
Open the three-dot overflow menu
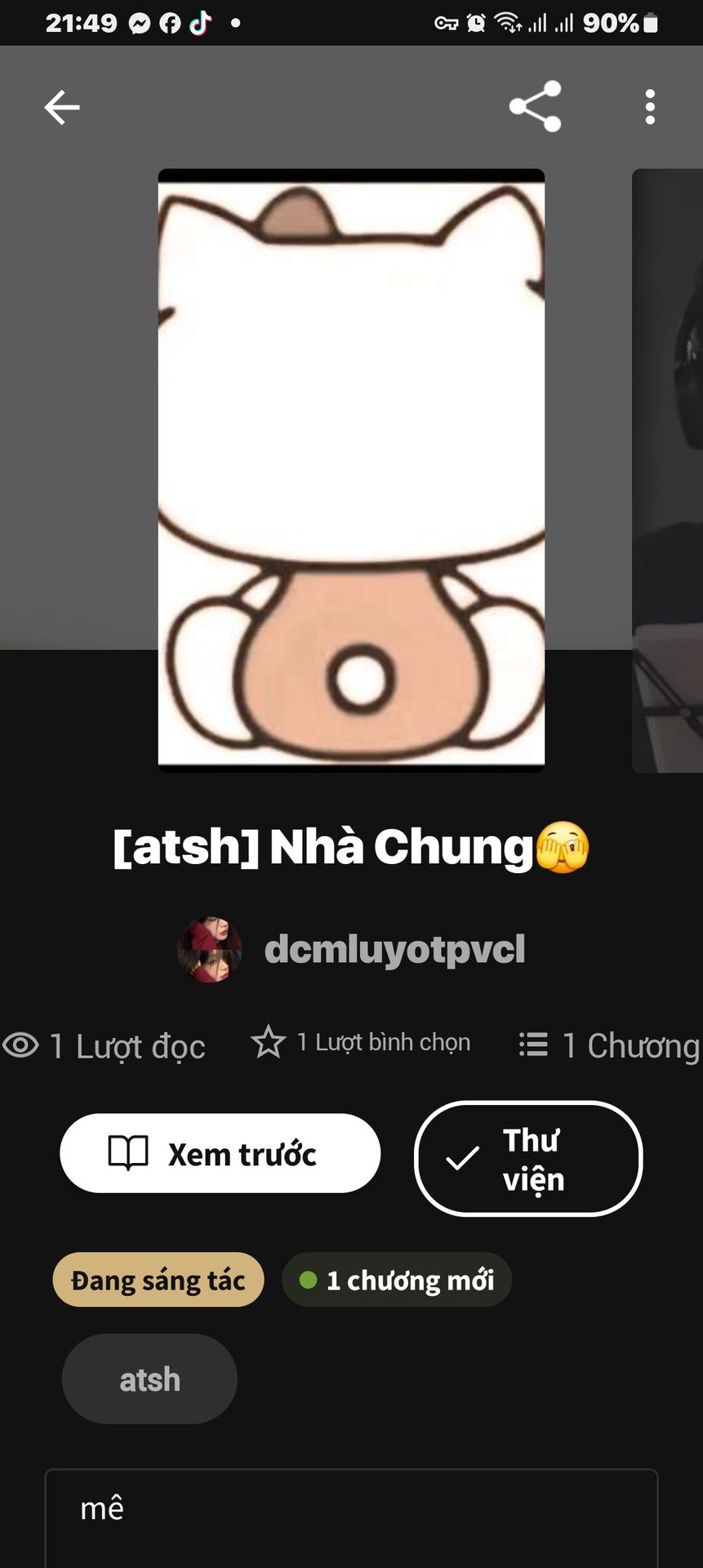[x=650, y=107]
